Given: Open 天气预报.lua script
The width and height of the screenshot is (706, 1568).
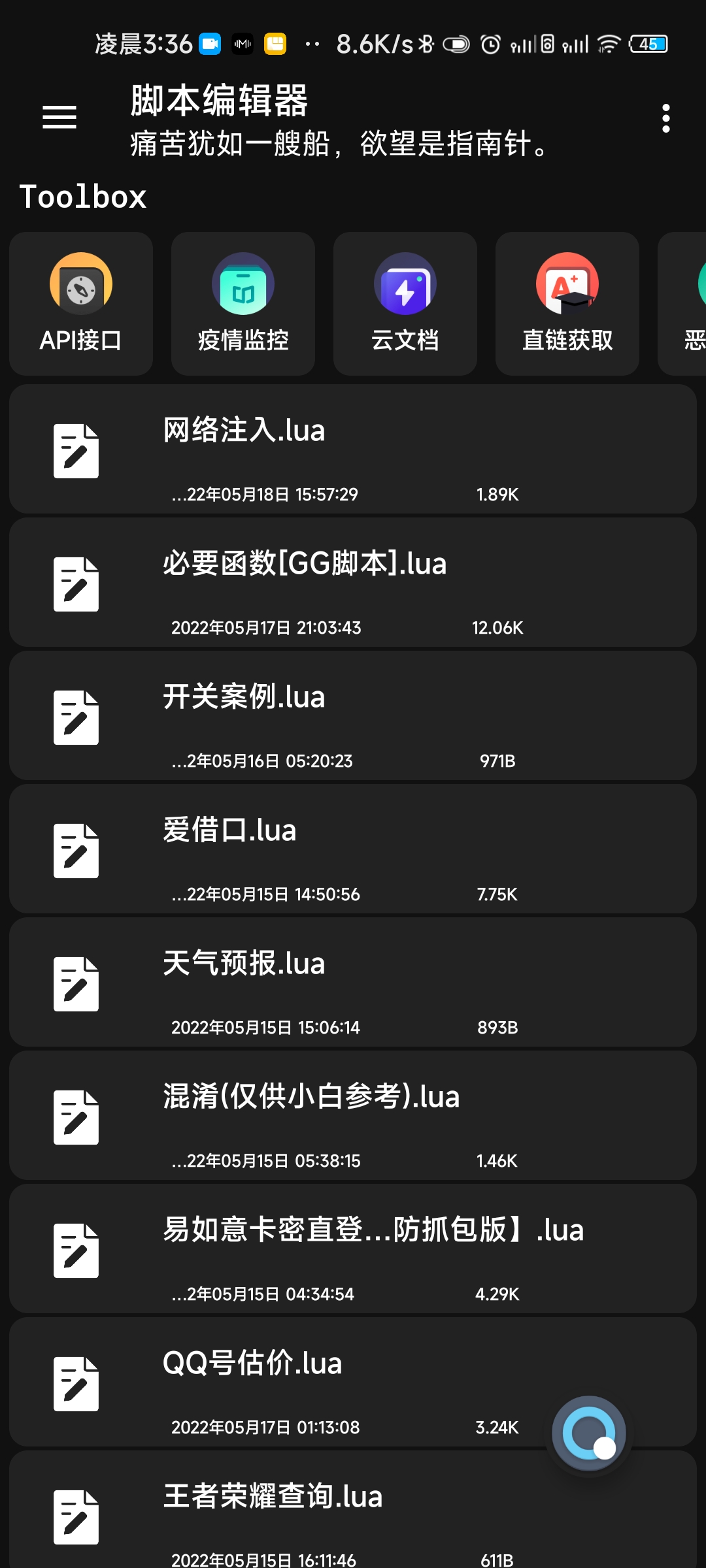Looking at the screenshot, I should (353, 983).
